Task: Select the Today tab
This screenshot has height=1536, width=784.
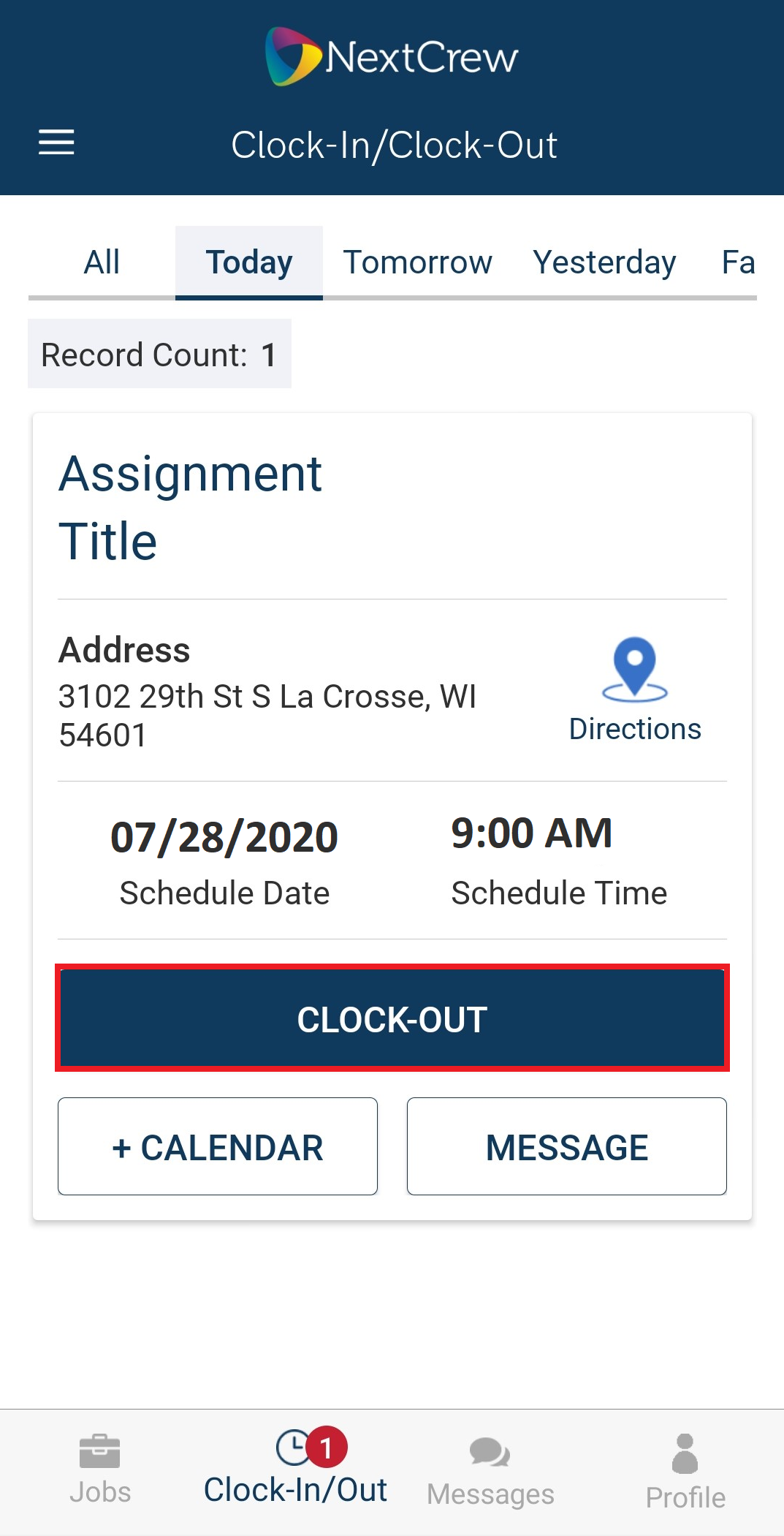Action: pyautogui.click(x=248, y=262)
